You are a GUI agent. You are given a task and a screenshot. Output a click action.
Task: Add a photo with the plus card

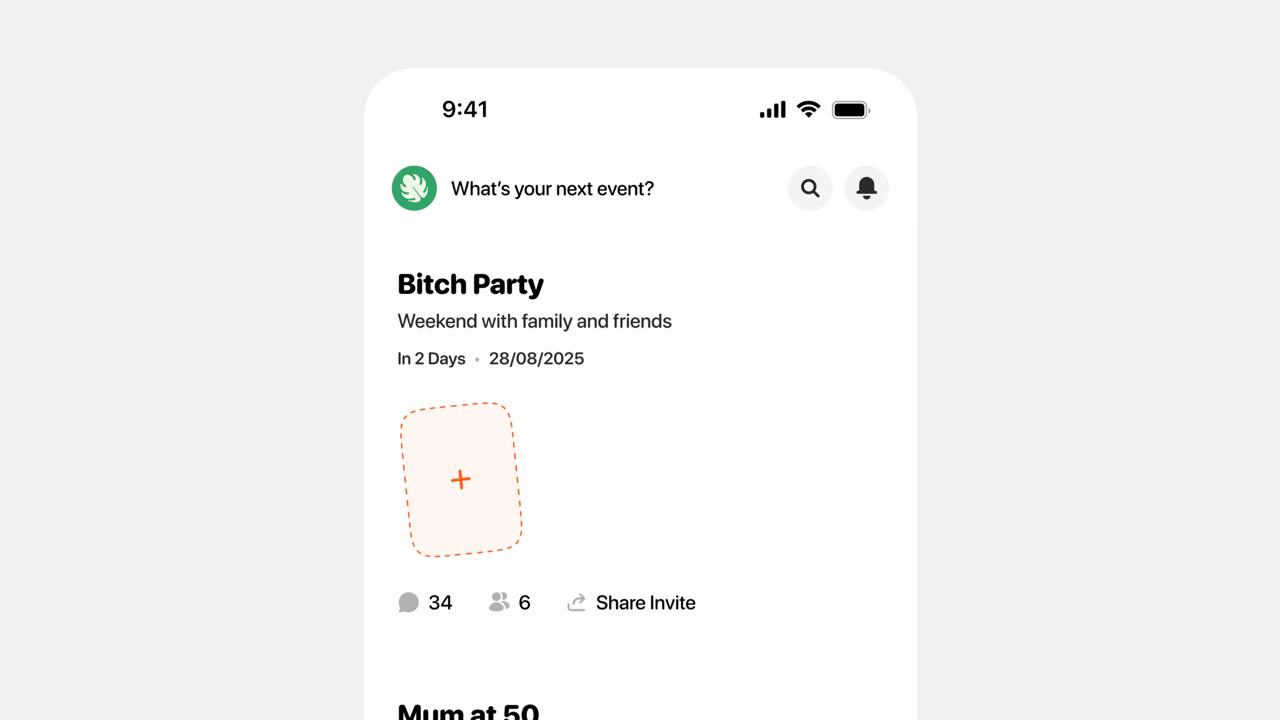pyautogui.click(x=461, y=480)
